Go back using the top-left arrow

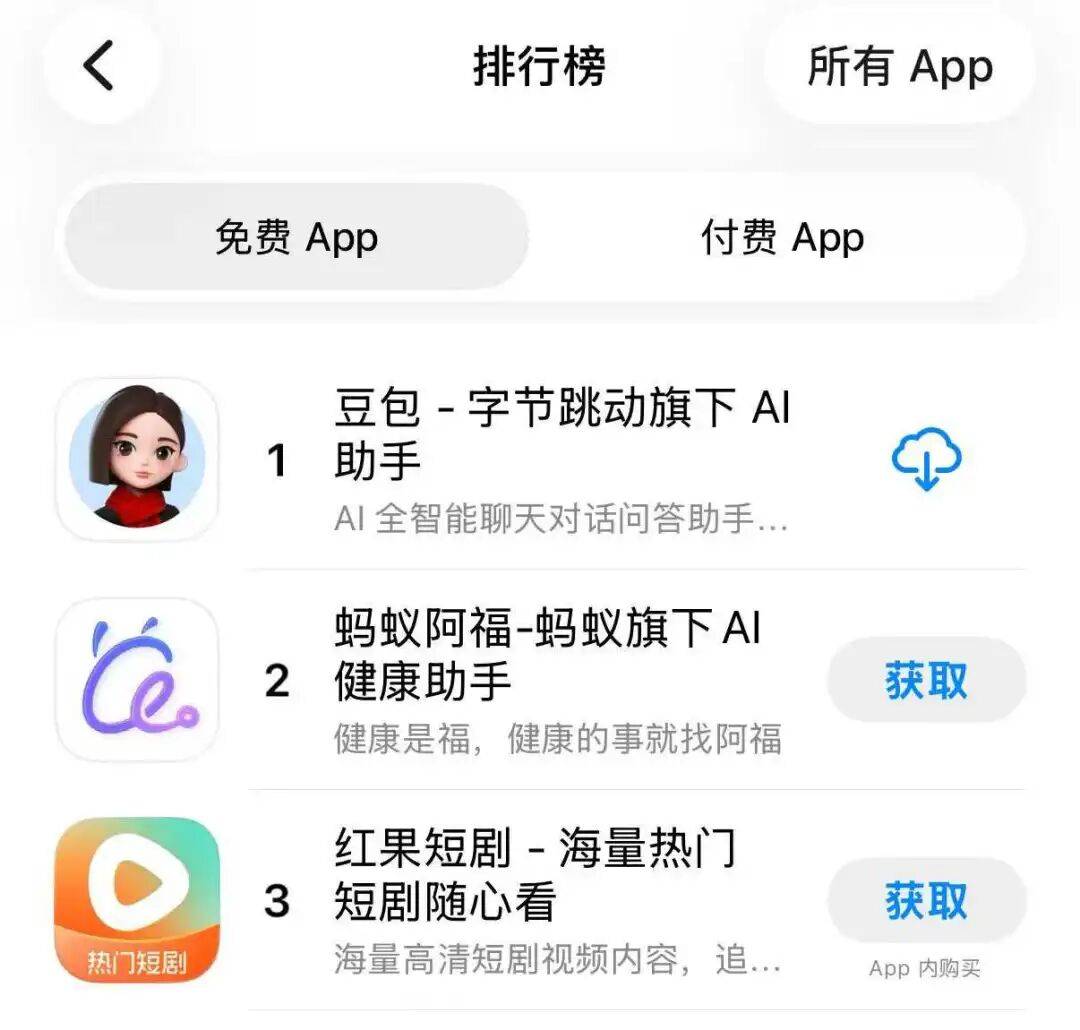coord(99,67)
